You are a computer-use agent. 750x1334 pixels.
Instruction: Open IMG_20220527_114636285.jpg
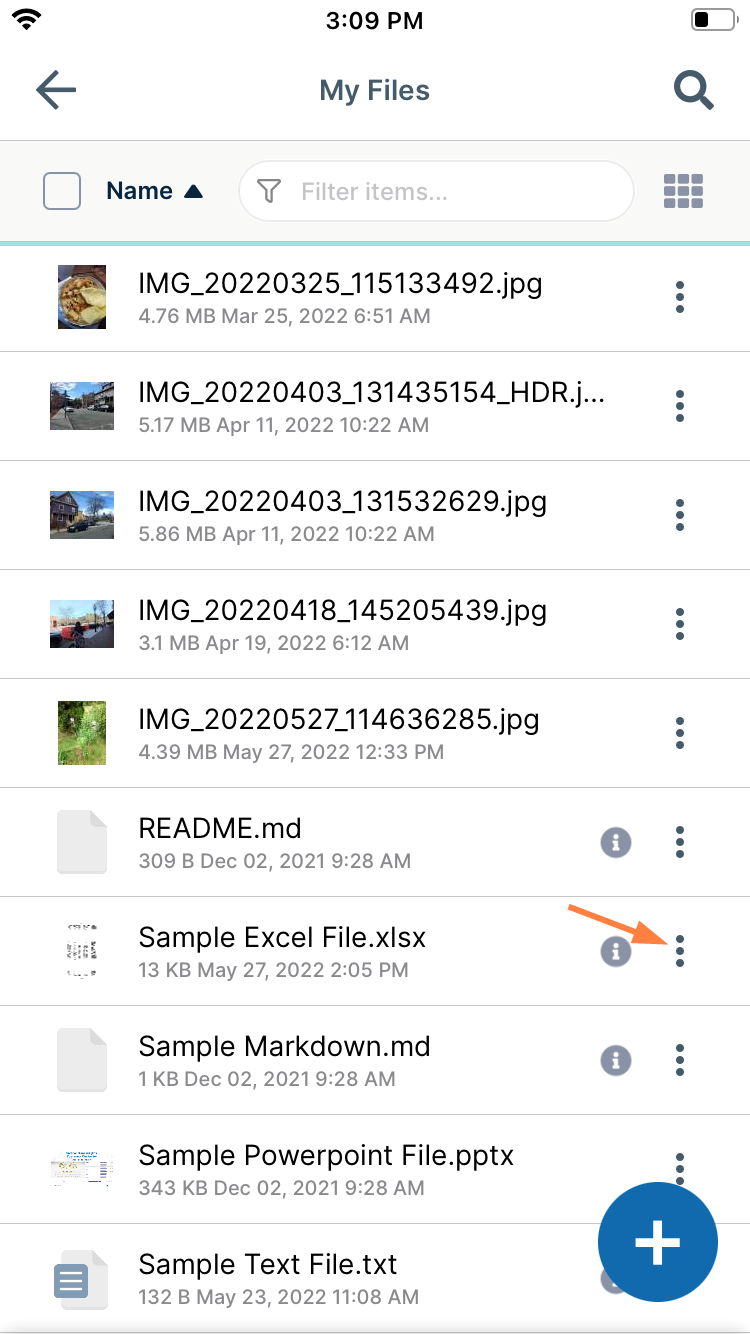(338, 719)
